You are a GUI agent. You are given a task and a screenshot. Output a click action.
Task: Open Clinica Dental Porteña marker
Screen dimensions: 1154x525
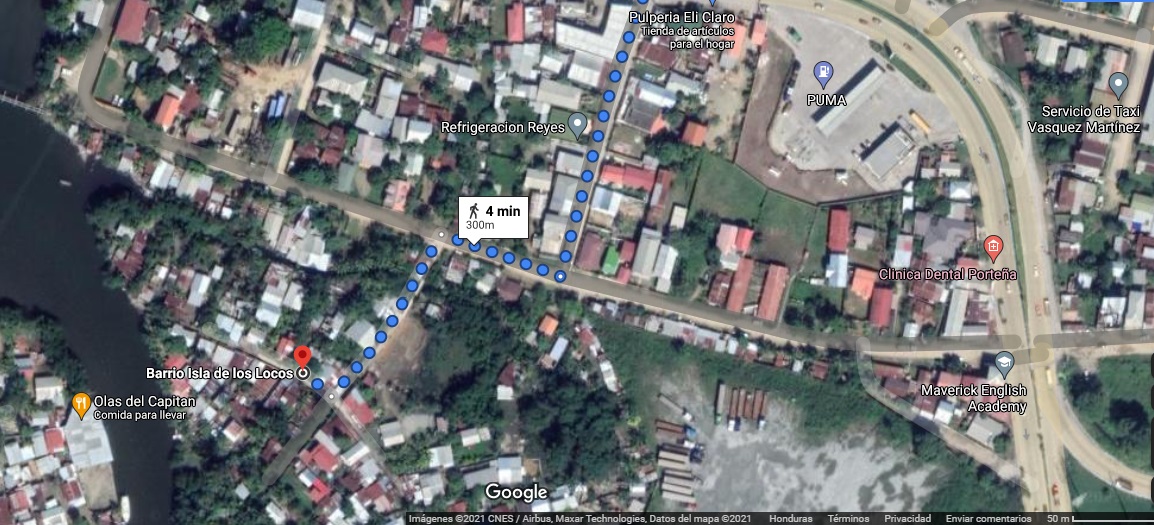992,245
